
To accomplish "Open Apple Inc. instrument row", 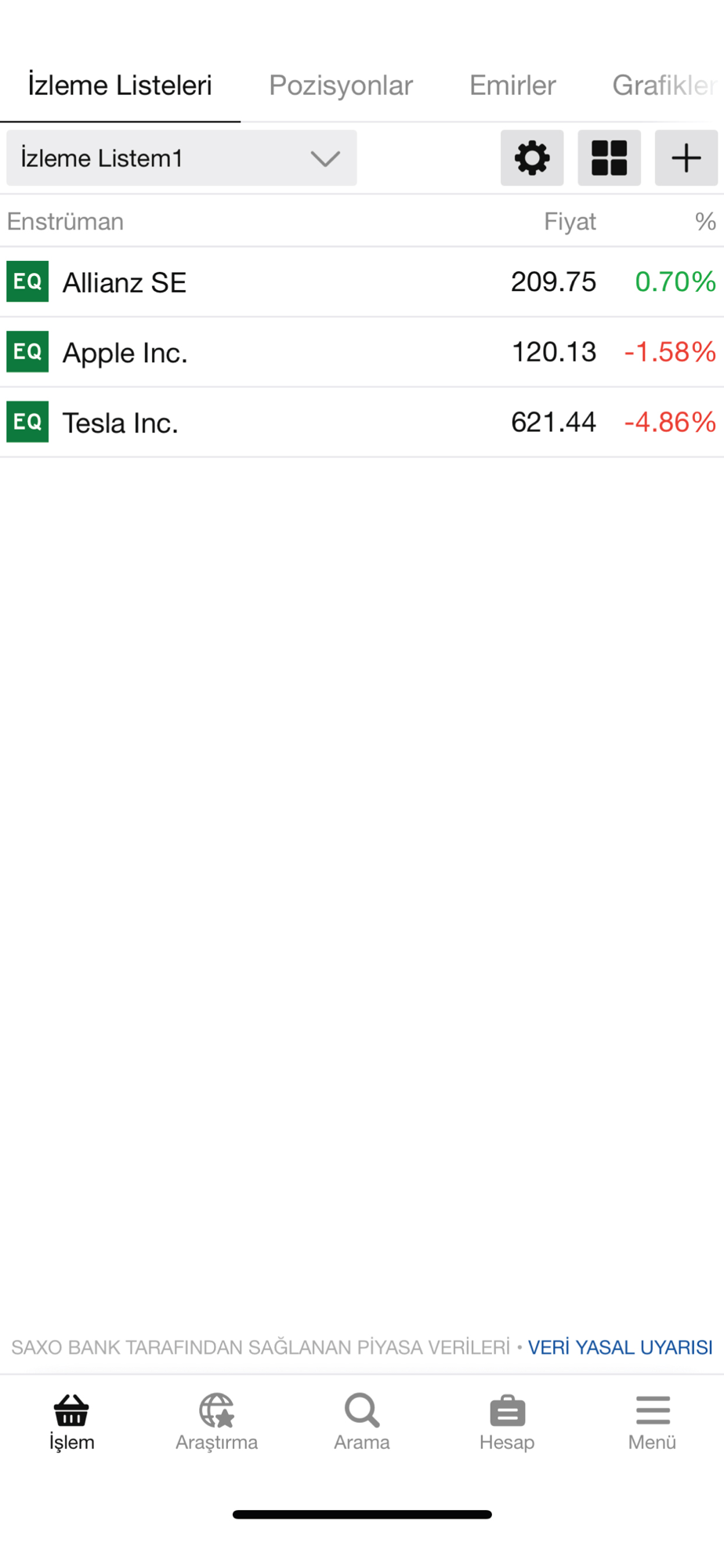I will [x=362, y=352].
